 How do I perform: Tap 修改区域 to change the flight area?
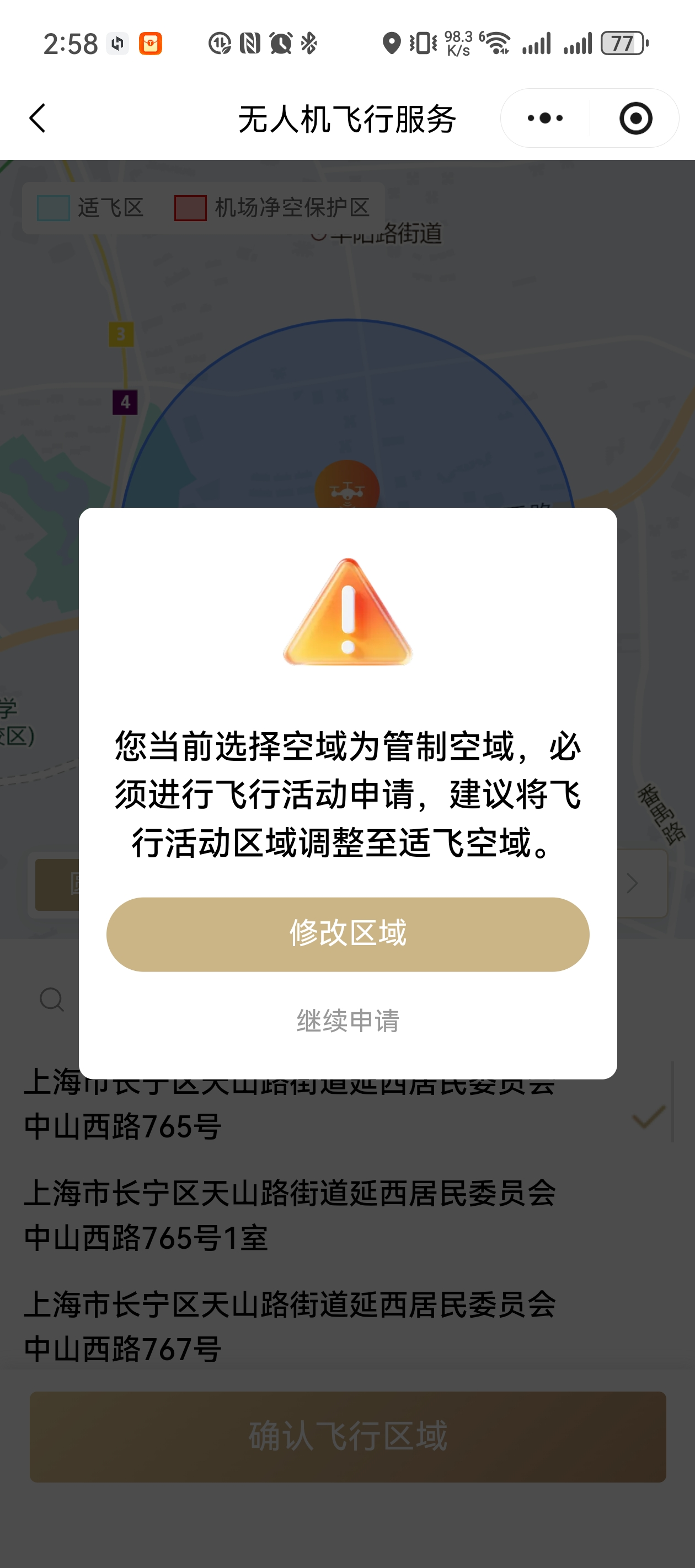click(347, 934)
